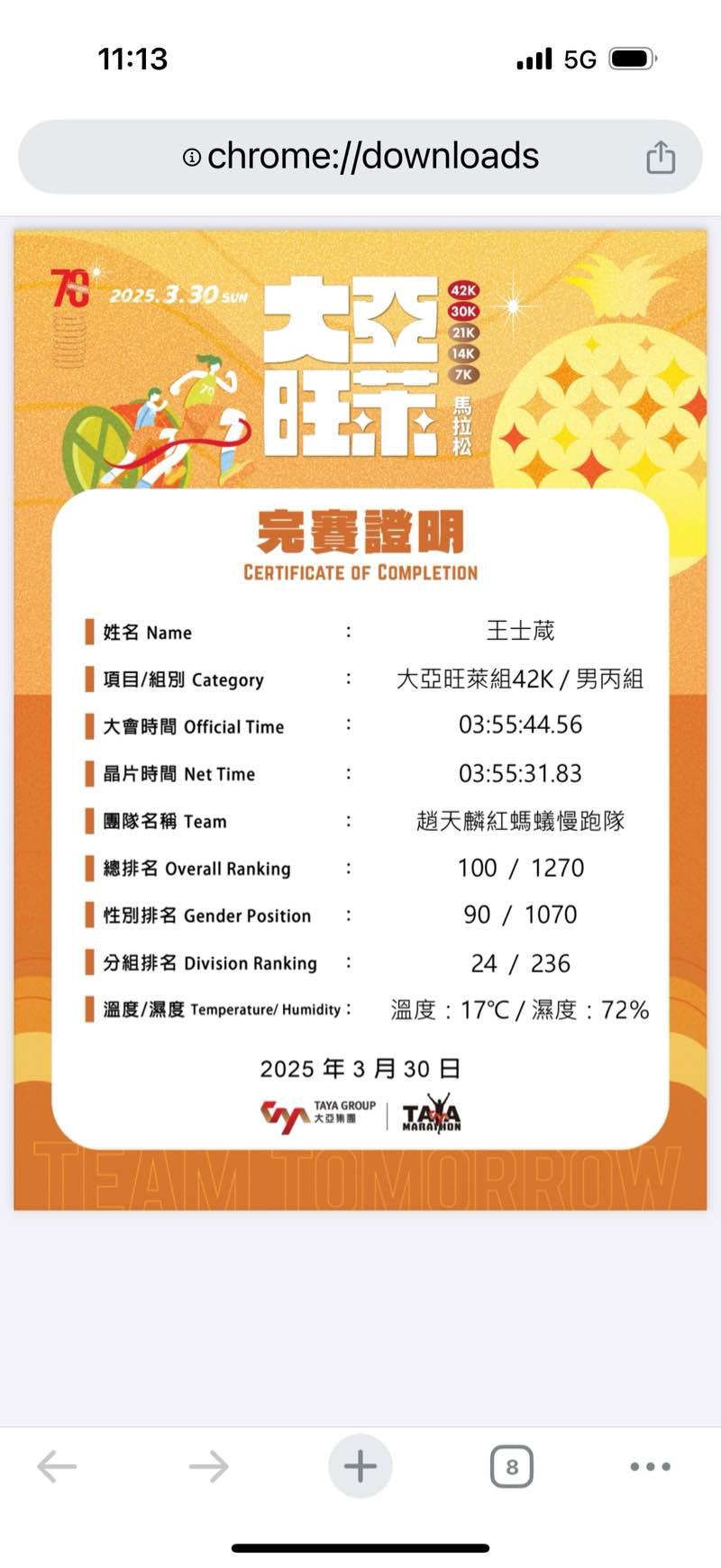Go forward to the next page

click(208, 1466)
